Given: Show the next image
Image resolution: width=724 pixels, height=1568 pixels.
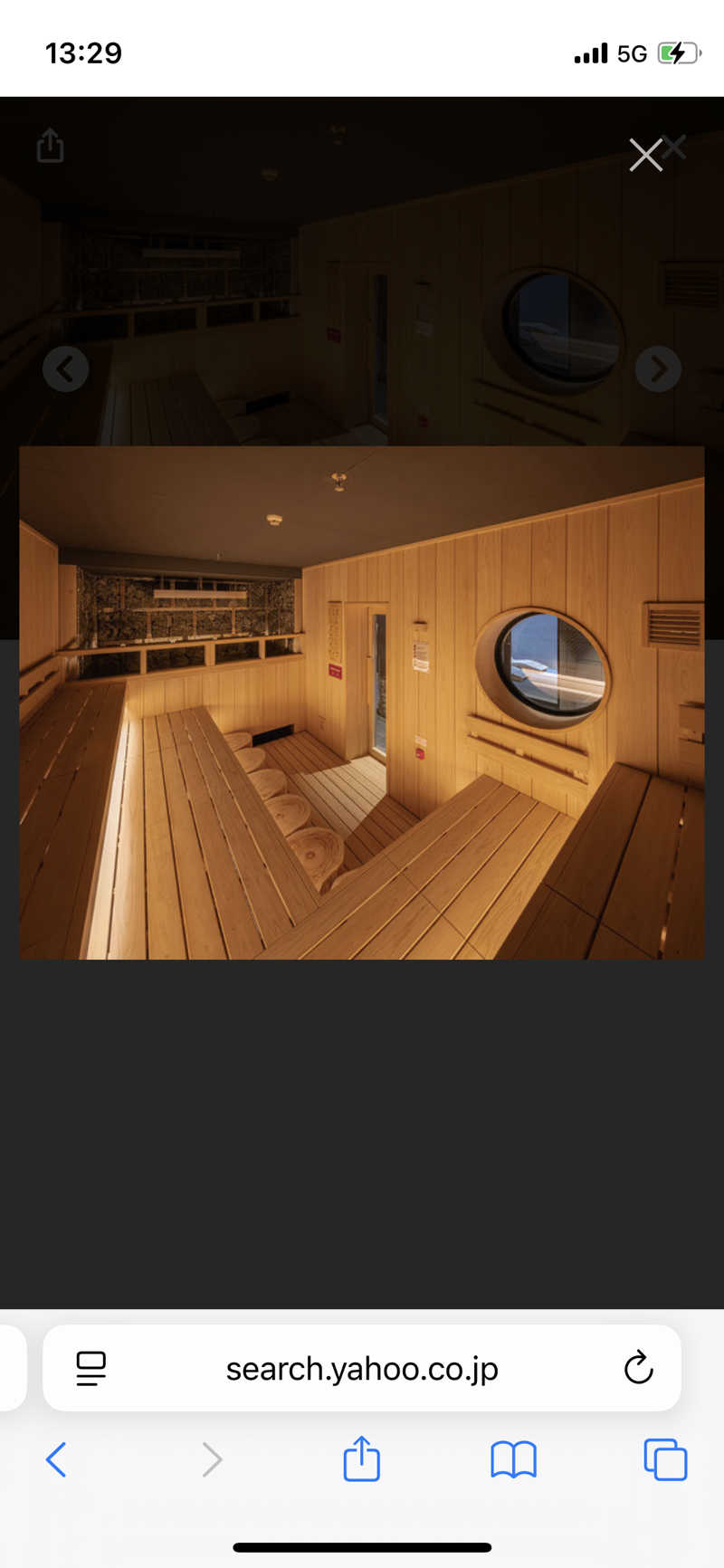Looking at the screenshot, I should coord(658,368).
